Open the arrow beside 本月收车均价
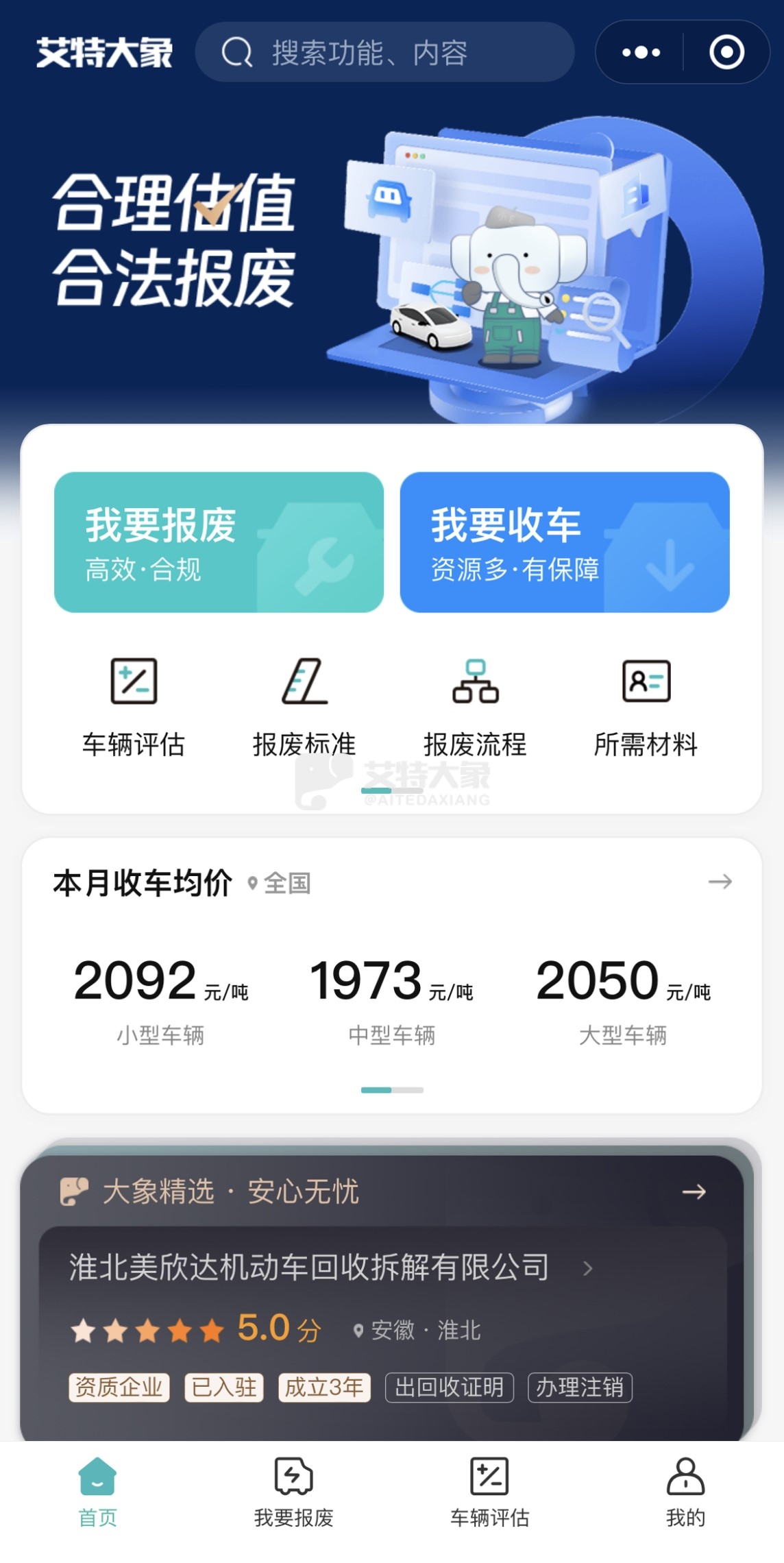Image resolution: width=784 pixels, height=1563 pixels. [720, 882]
